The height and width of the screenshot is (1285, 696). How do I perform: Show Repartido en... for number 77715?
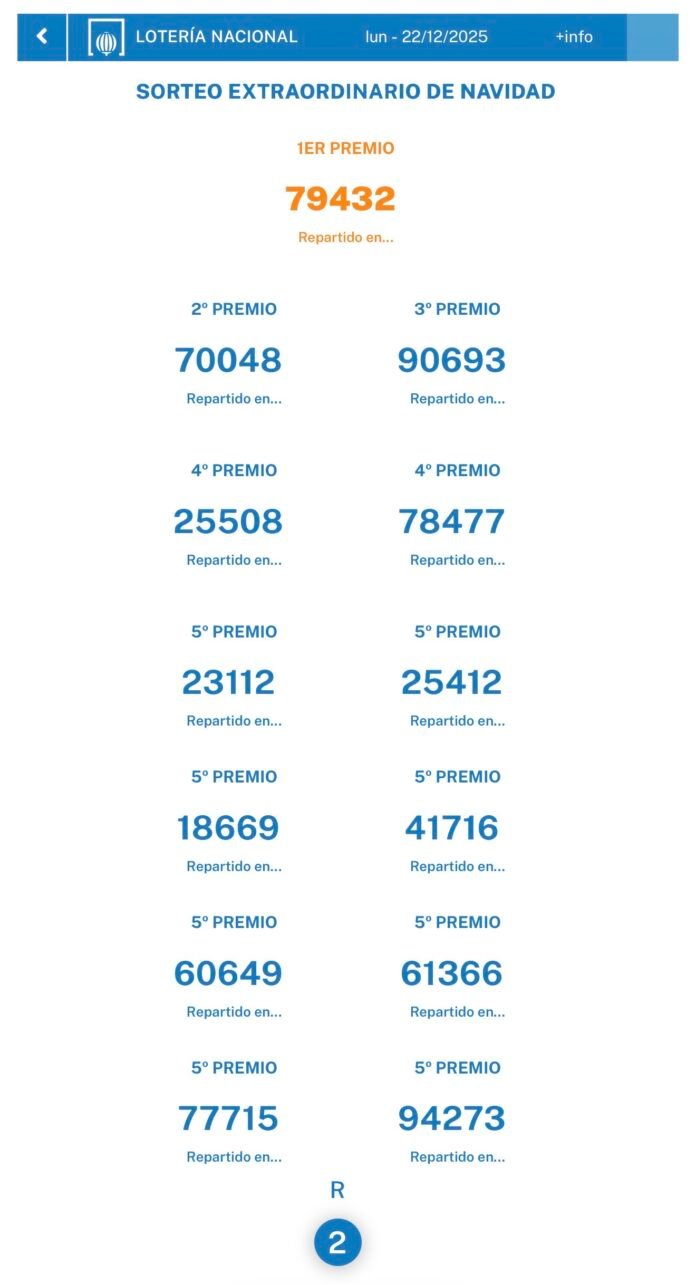tap(234, 1157)
